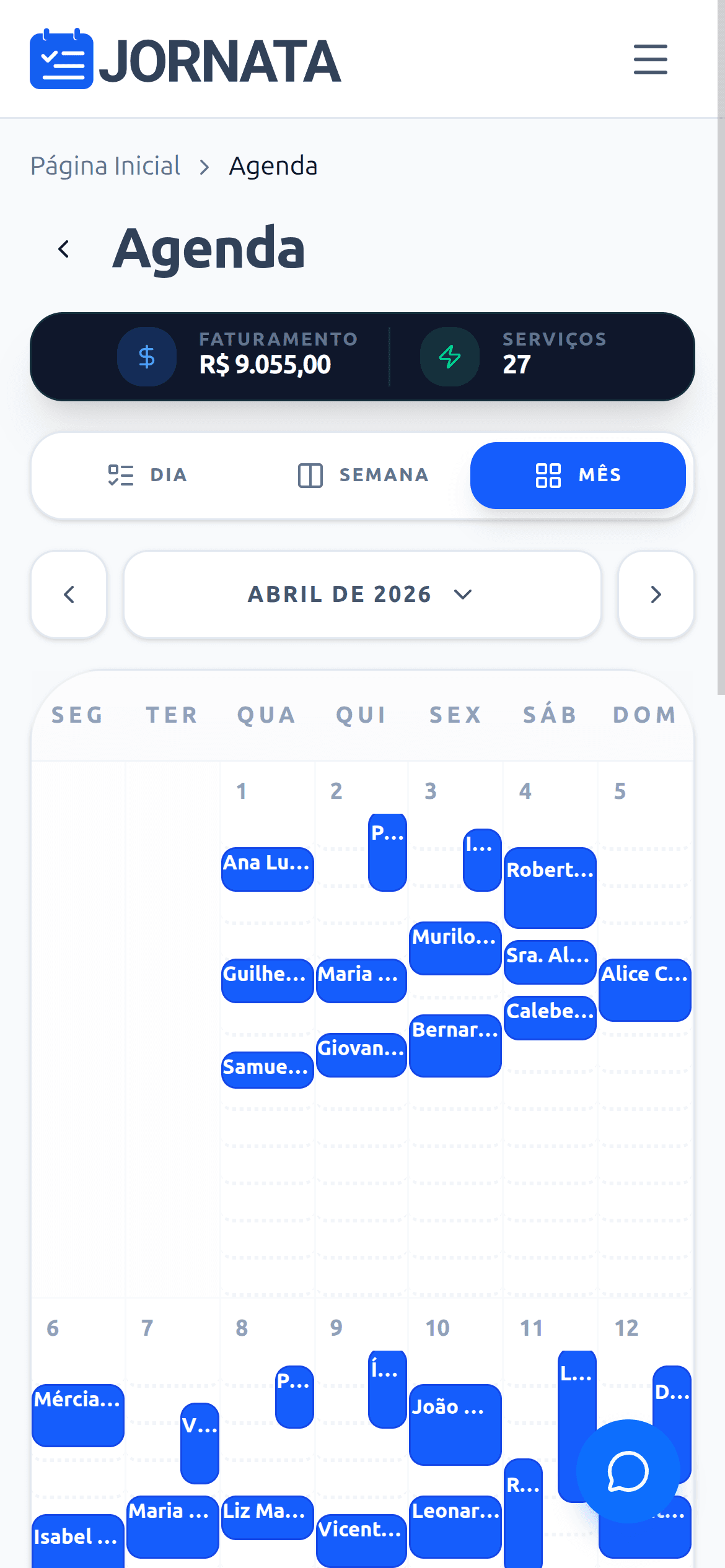Click the grid icon beside Mês

pos(550,475)
